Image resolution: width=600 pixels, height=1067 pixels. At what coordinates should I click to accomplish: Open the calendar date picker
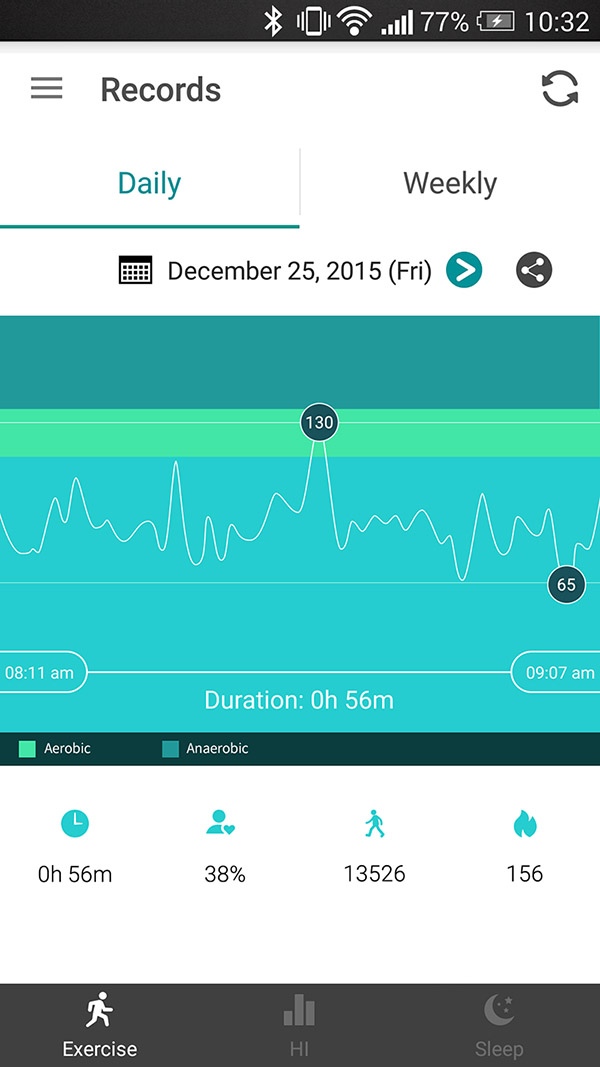coord(135,270)
